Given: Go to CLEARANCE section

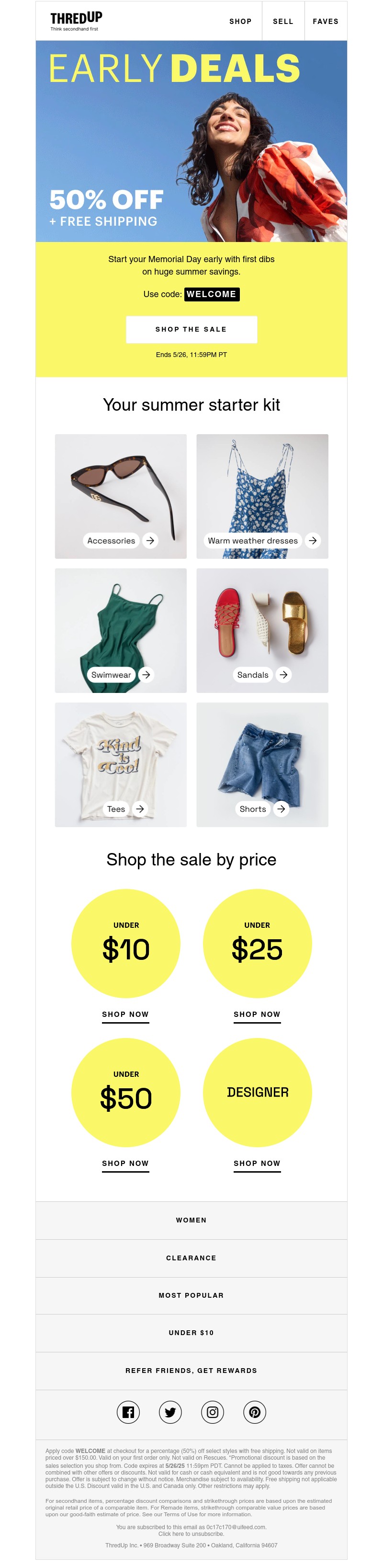Looking at the screenshot, I should coord(191,1257).
